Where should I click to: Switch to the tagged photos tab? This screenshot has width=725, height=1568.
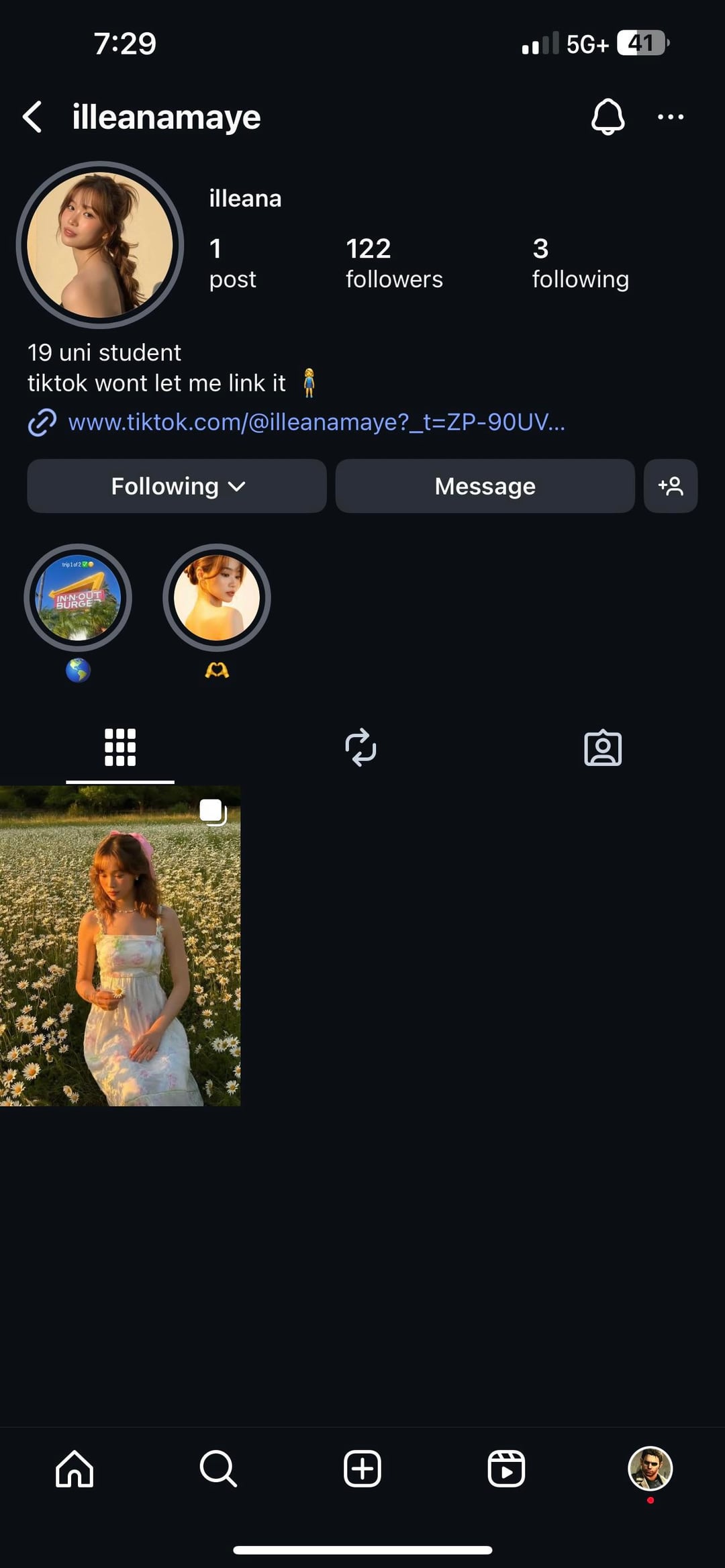[602, 747]
